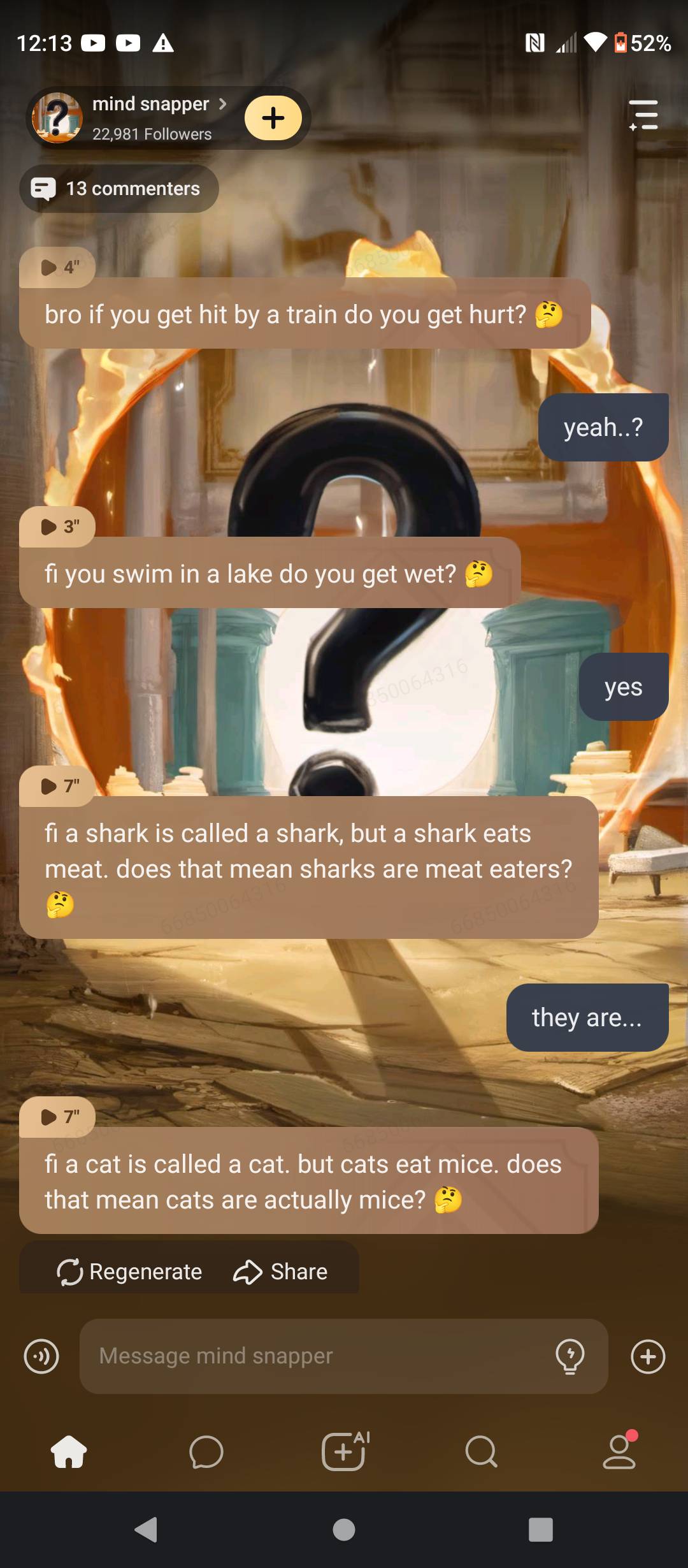Open more input options with the plus icon
Image resolution: width=688 pixels, height=1568 pixels.
(x=648, y=1356)
